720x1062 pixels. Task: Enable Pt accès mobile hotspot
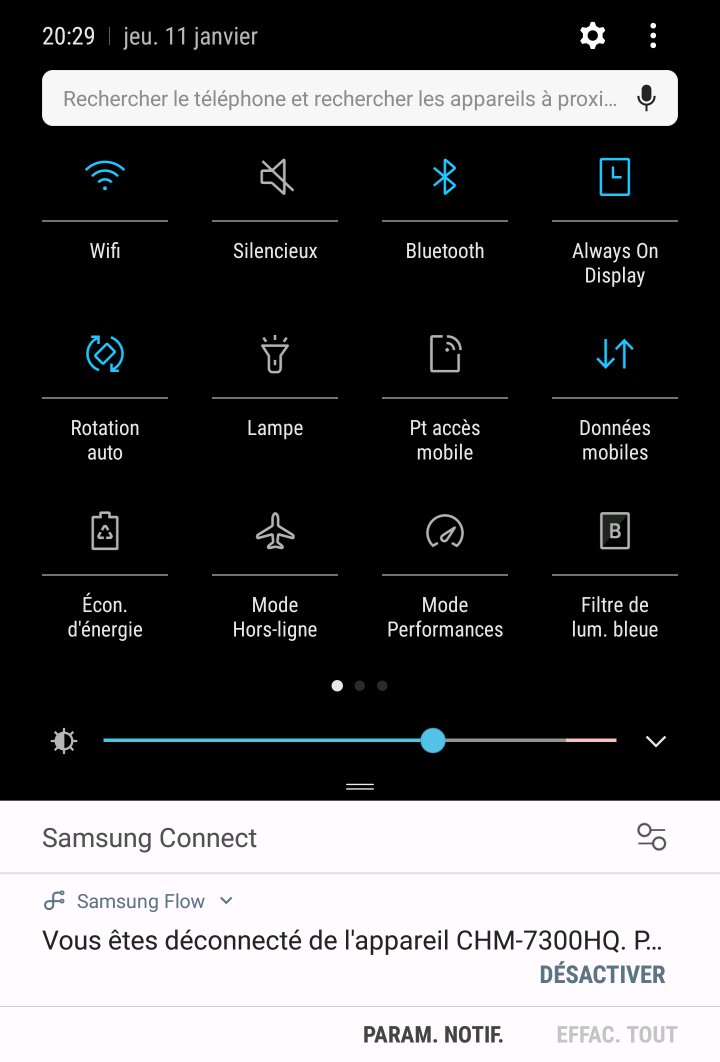[445, 354]
